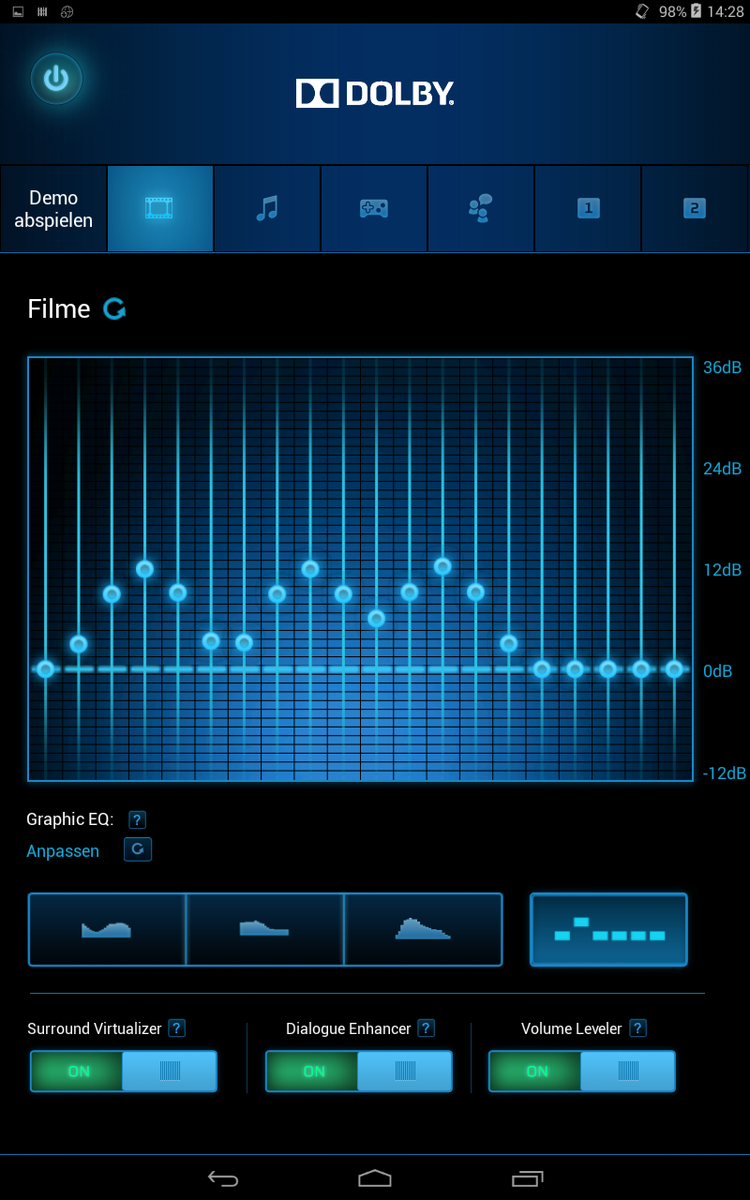750x1200 pixels.
Task: Show help for Volume Leveler
Action: point(638,1028)
